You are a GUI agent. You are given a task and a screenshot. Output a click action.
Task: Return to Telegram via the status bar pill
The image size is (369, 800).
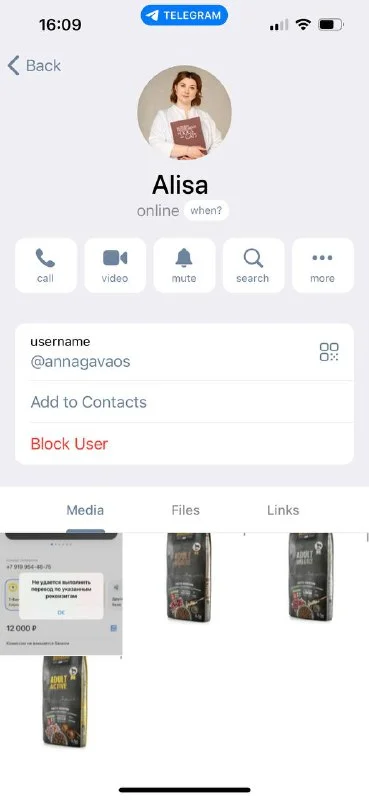[184, 15]
